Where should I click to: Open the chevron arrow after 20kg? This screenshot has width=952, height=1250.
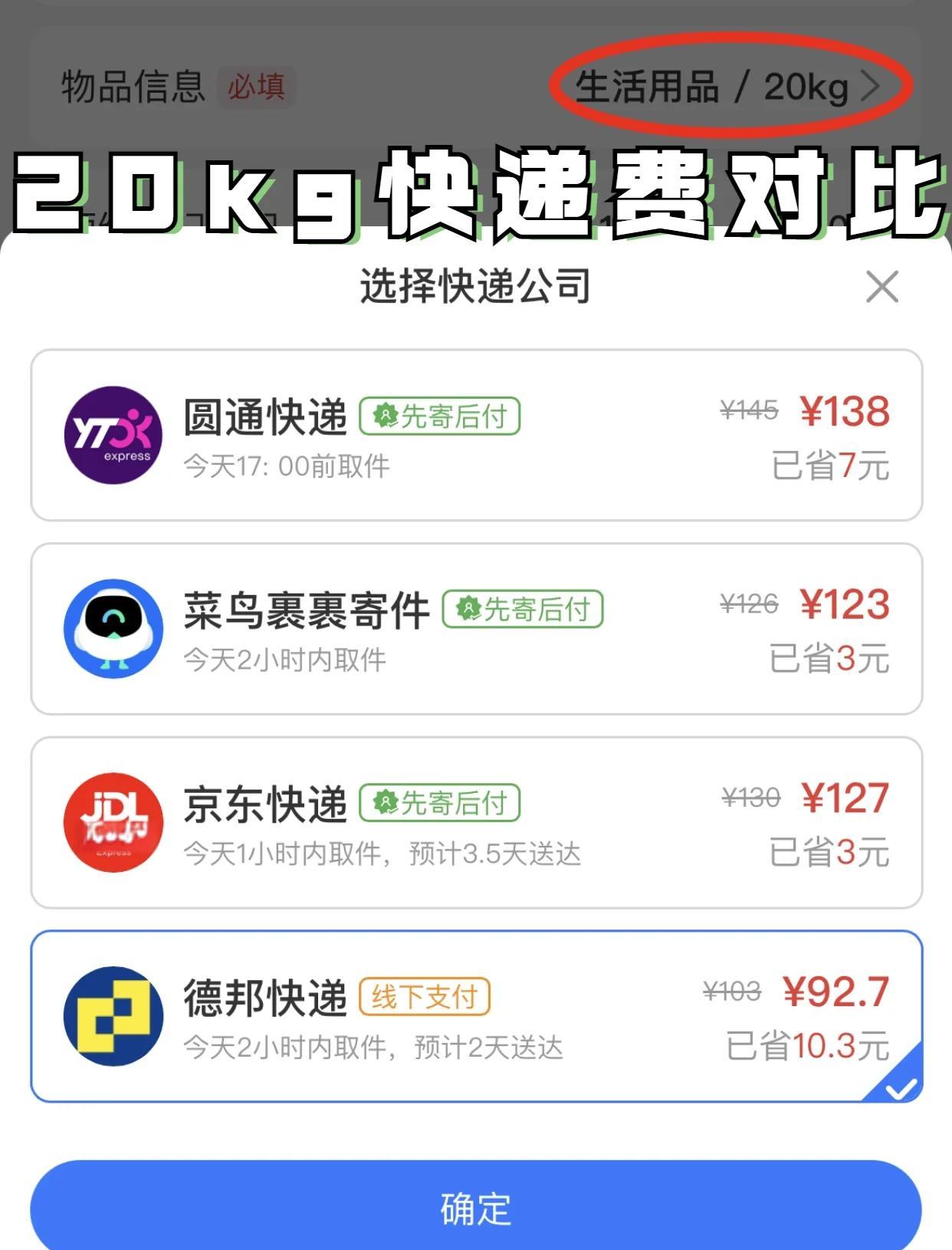point(870,87)
